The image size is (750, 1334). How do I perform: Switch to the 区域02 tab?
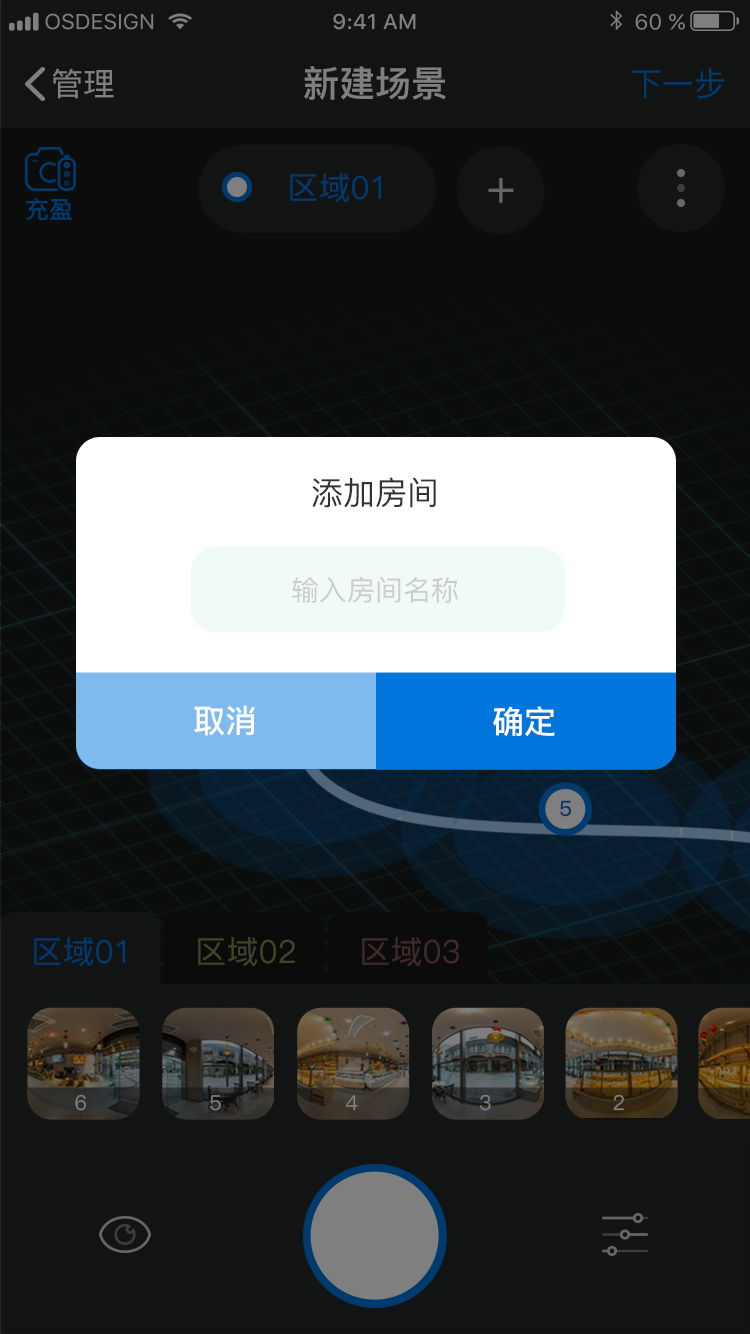pos(246,951)
